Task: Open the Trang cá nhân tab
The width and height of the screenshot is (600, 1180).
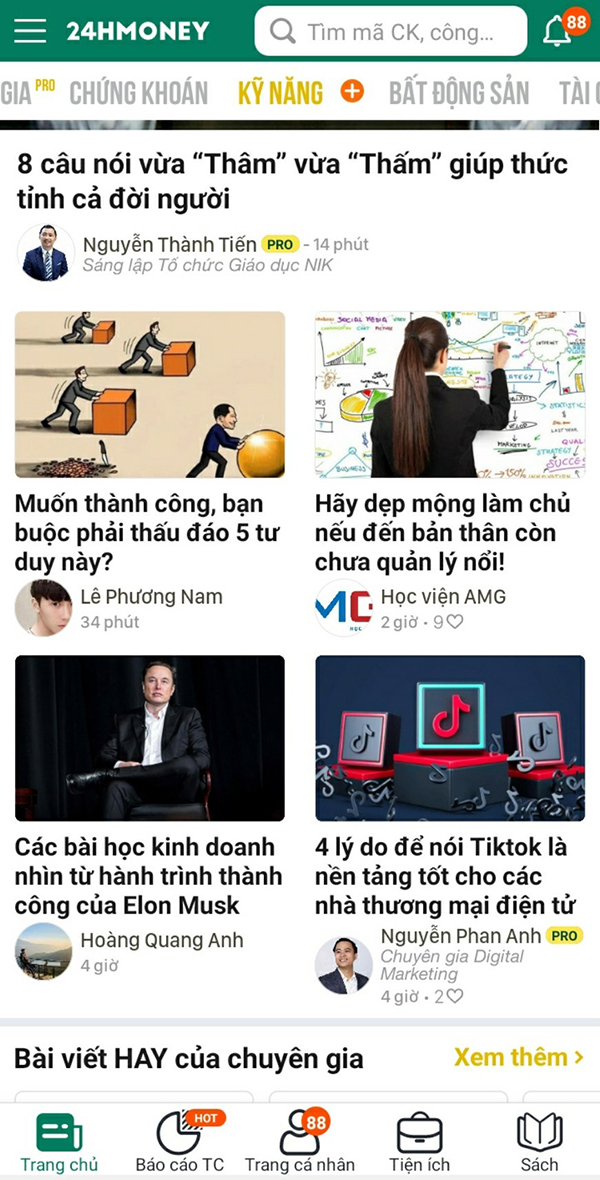Action: click(299, 1142)
